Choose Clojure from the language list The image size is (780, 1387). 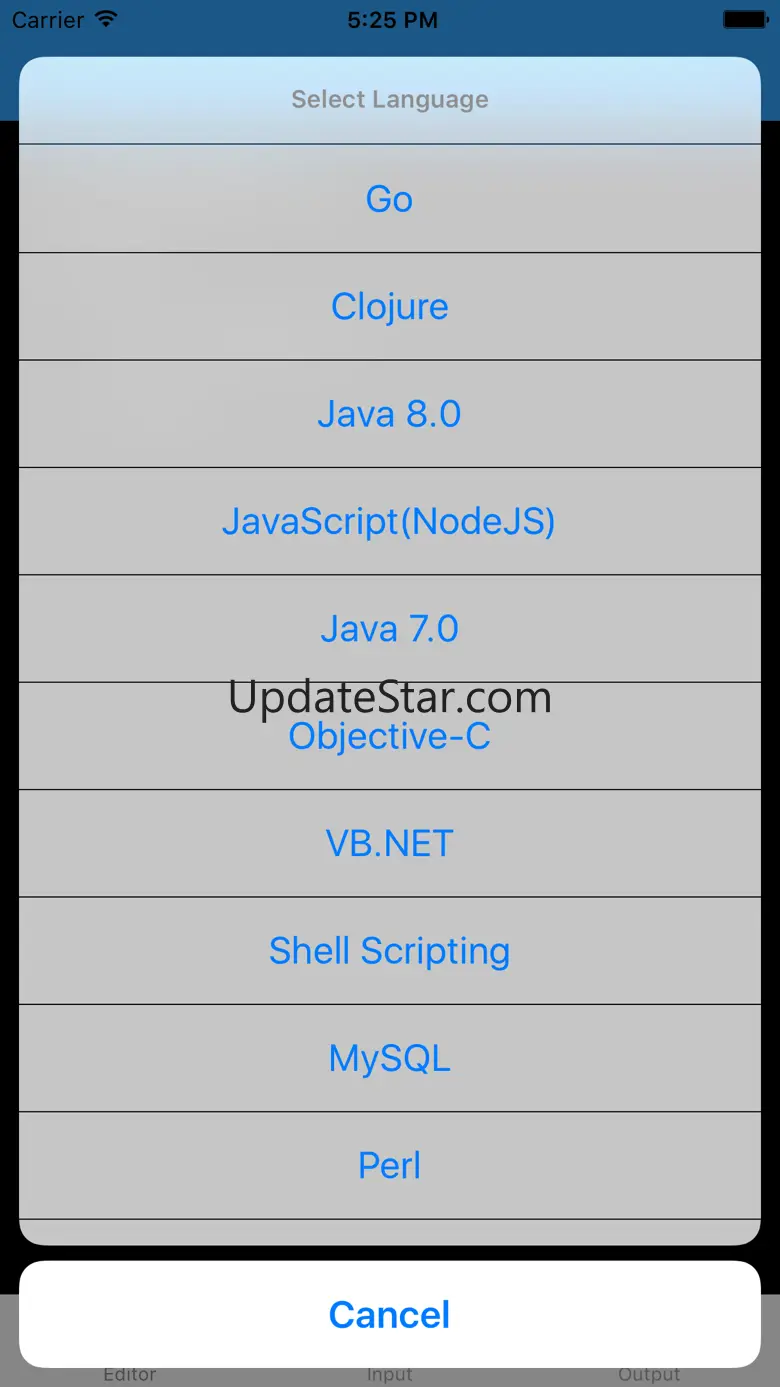tap(390, 306)
